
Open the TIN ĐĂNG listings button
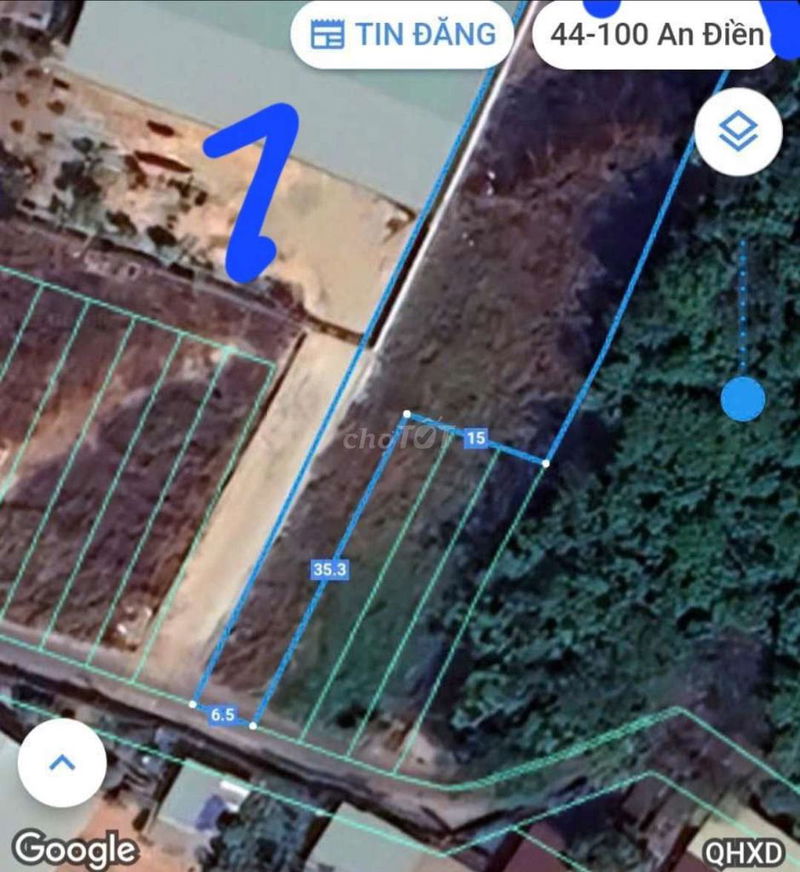[402, 34]
